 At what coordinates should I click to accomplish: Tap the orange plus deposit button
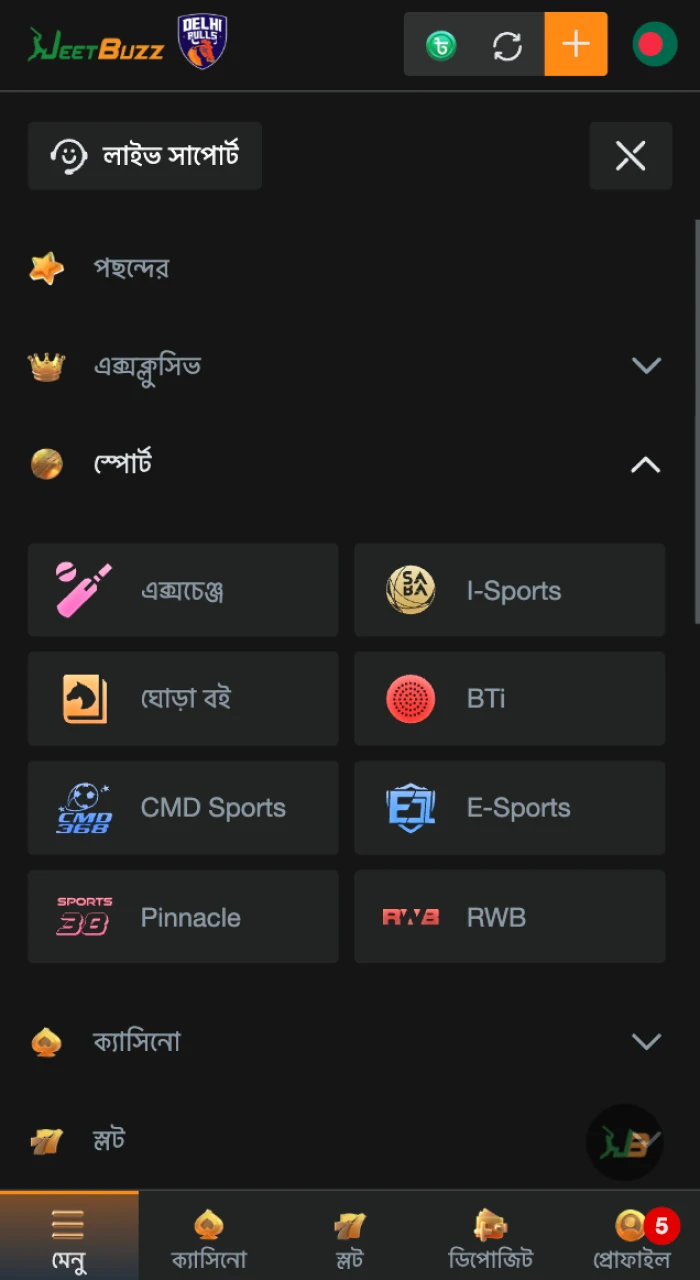pyautogui.click(x=576, y=45)
